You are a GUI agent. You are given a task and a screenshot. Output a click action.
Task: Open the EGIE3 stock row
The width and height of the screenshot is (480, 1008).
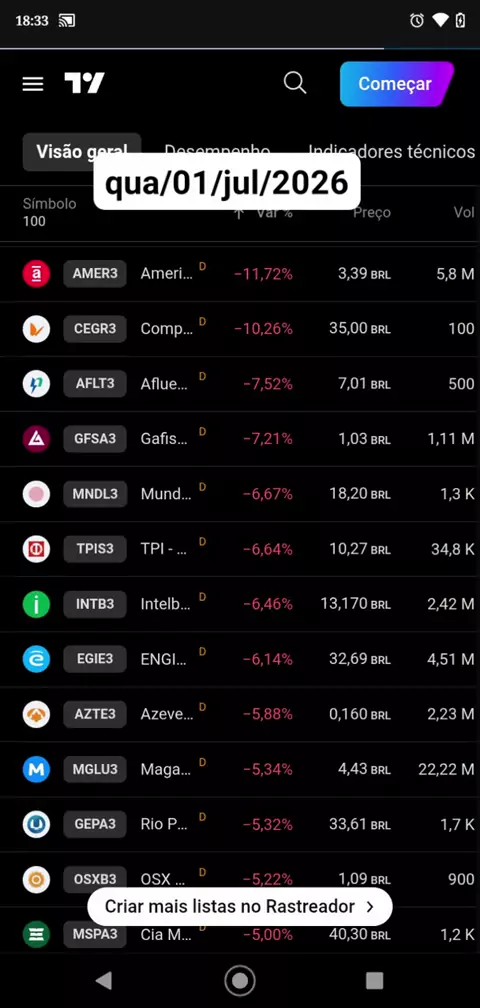click(240, 660)
